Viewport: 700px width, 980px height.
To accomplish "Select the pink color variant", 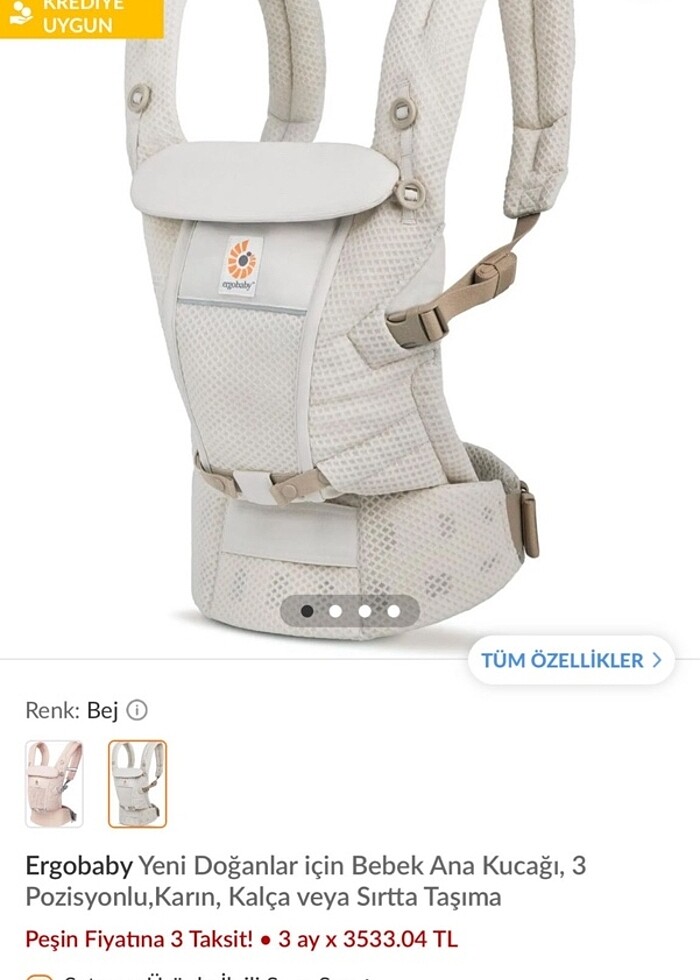I will click(54, 784).
